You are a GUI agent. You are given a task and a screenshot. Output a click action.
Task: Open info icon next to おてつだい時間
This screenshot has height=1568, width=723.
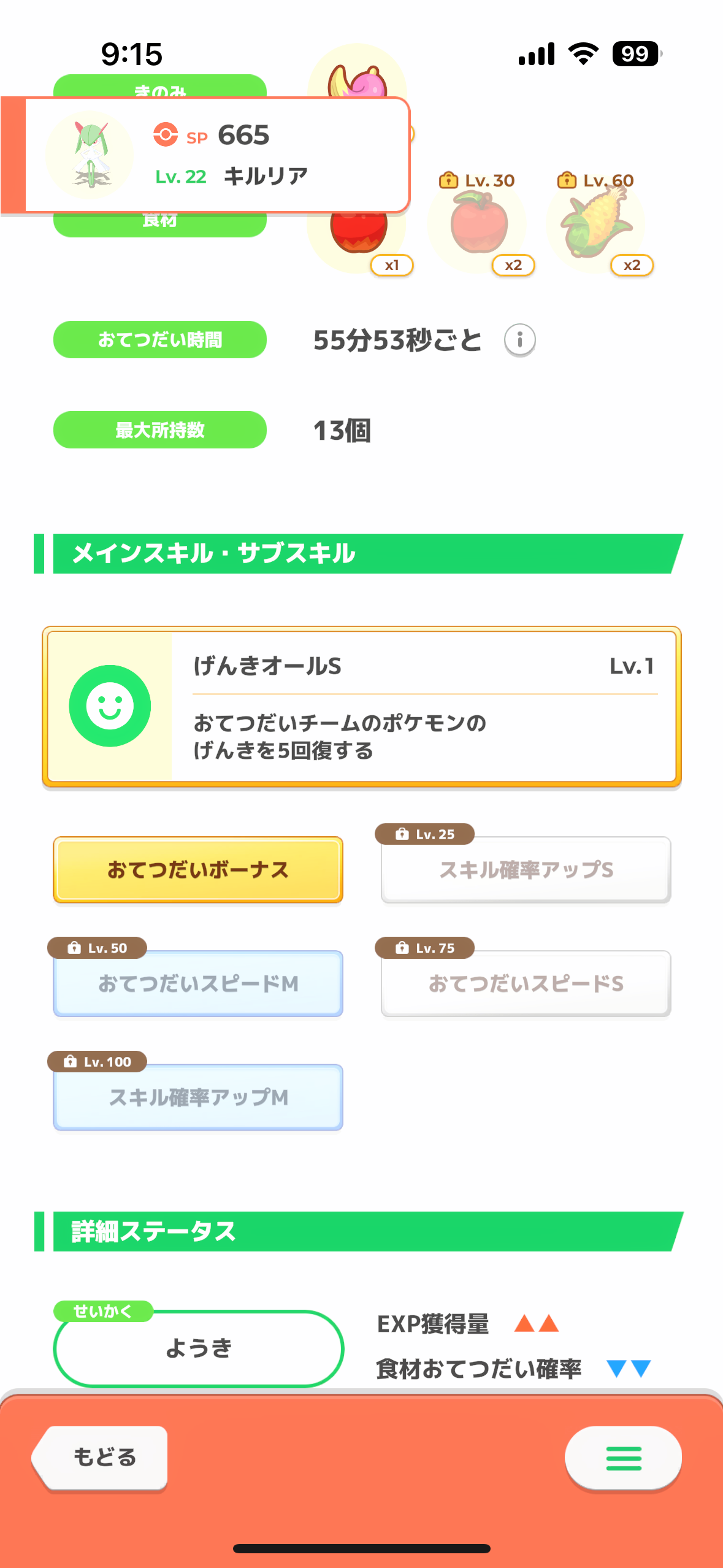click(520, 340)
